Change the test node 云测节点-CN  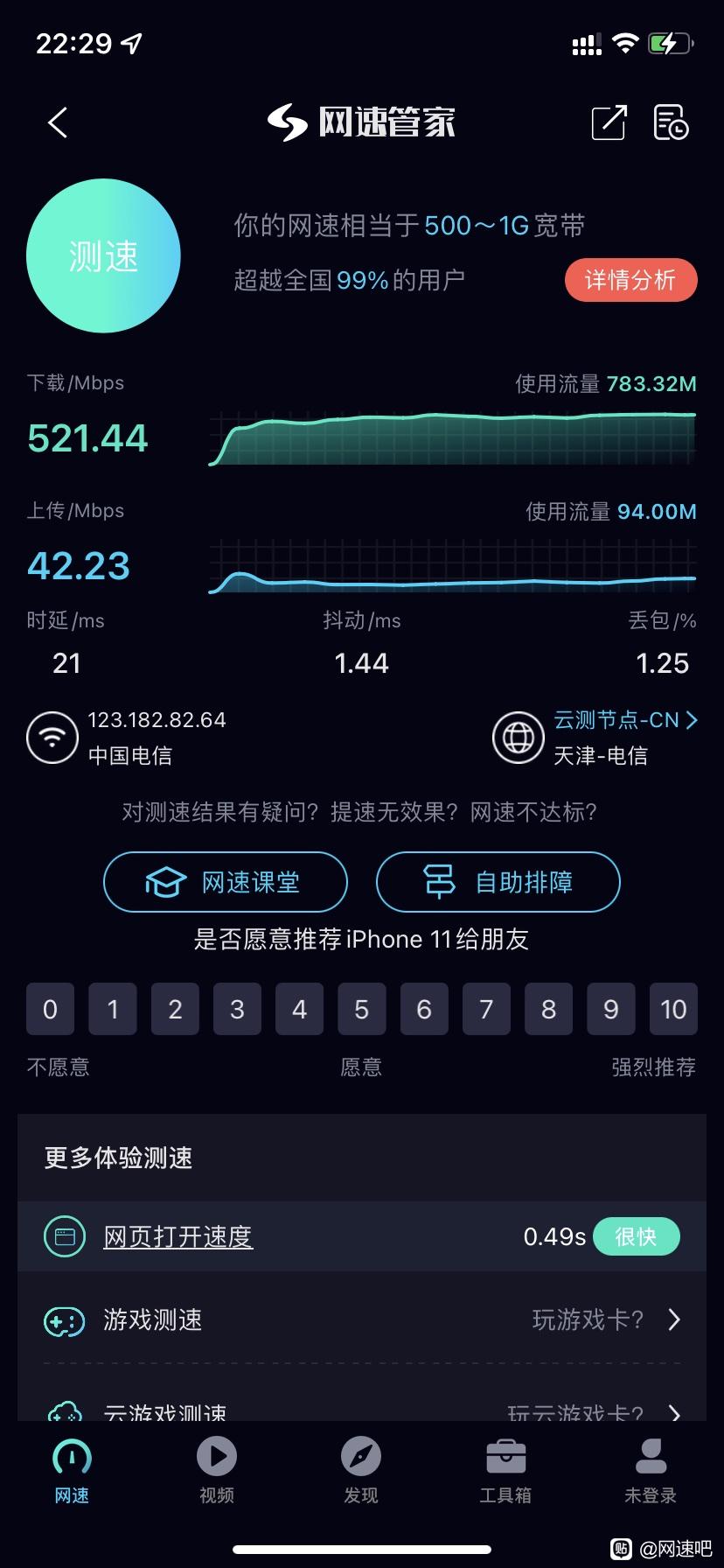tap(625, 720)
